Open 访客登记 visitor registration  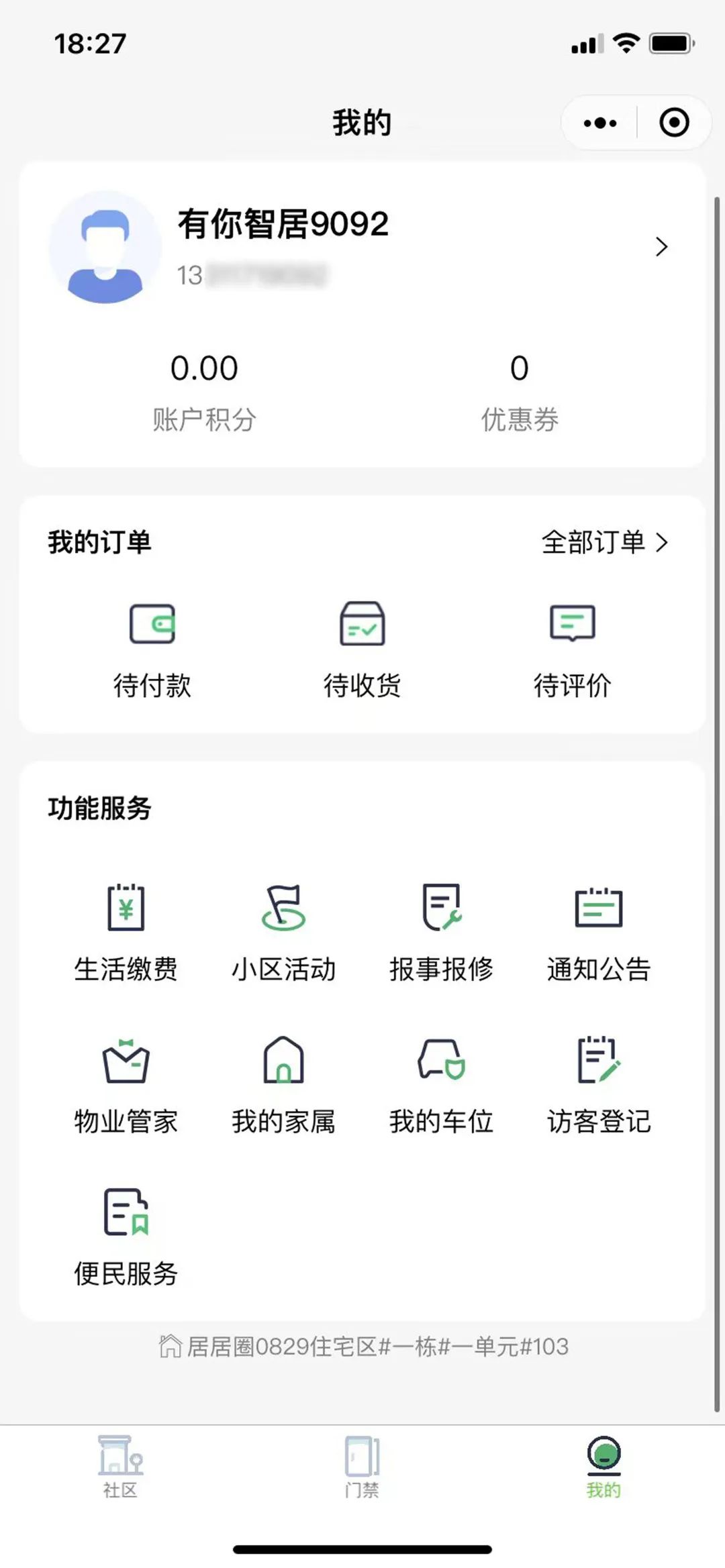point(599,1085)
